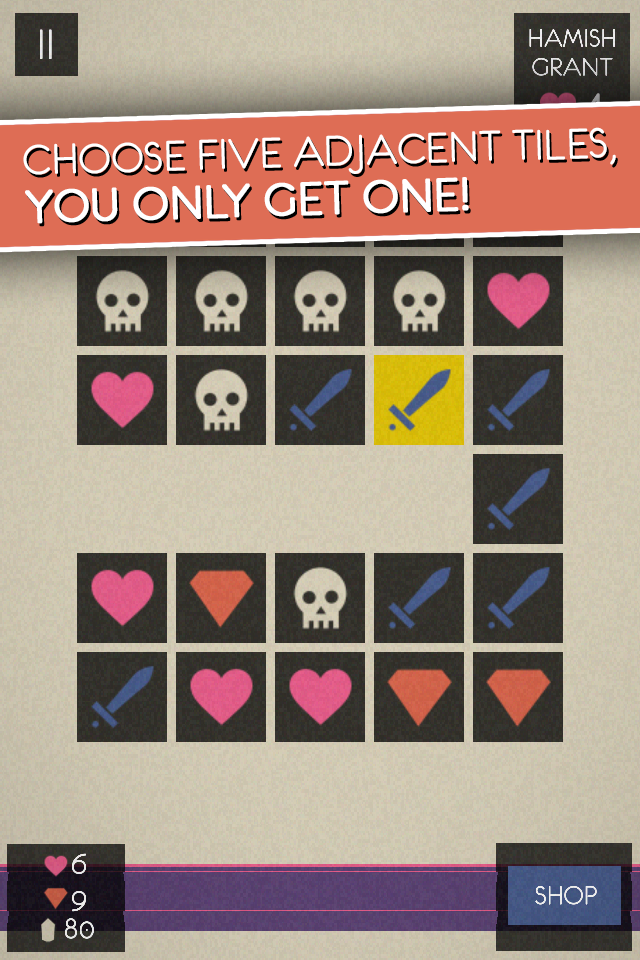
Task: Pick the heart tile beside the four skulls
Action: [518, 301]
